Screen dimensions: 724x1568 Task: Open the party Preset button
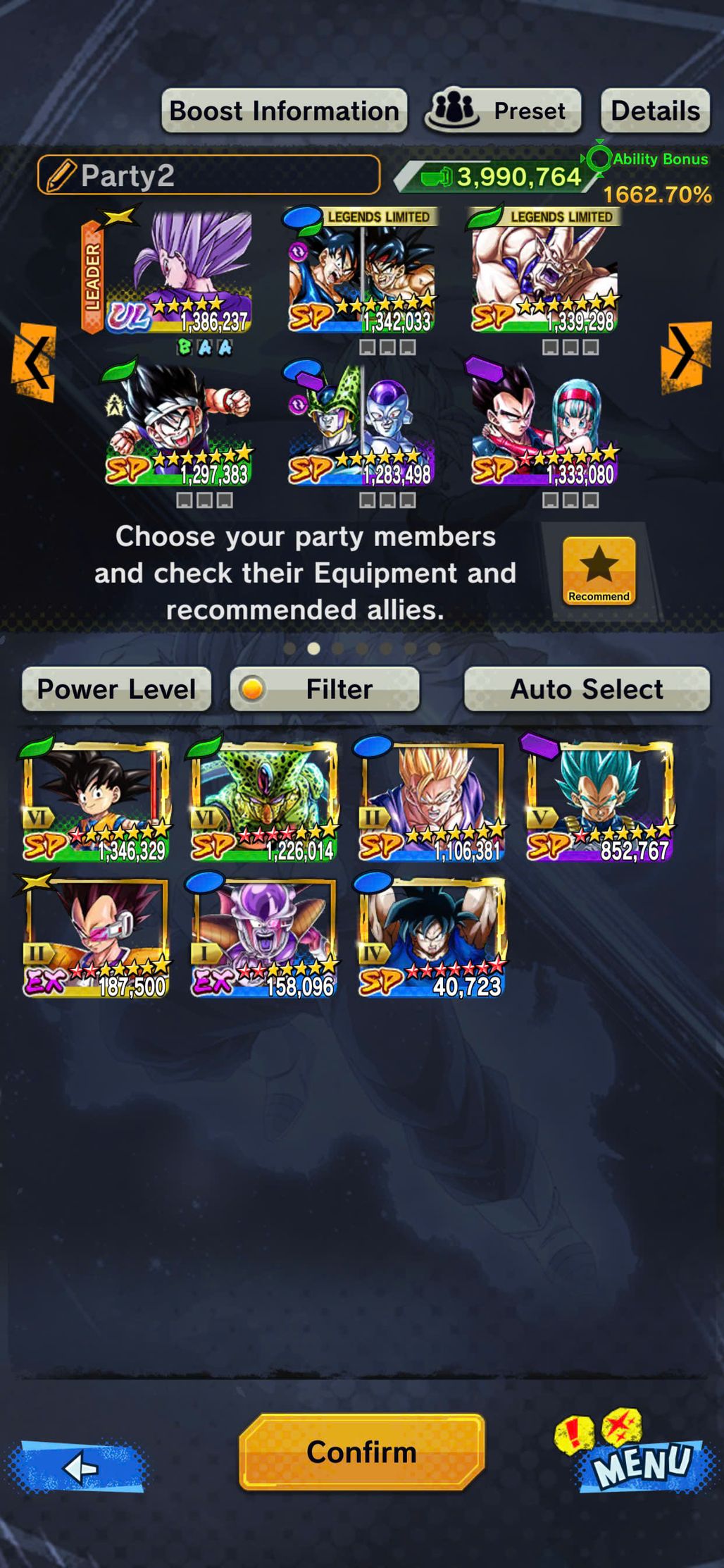pos(503,111)
